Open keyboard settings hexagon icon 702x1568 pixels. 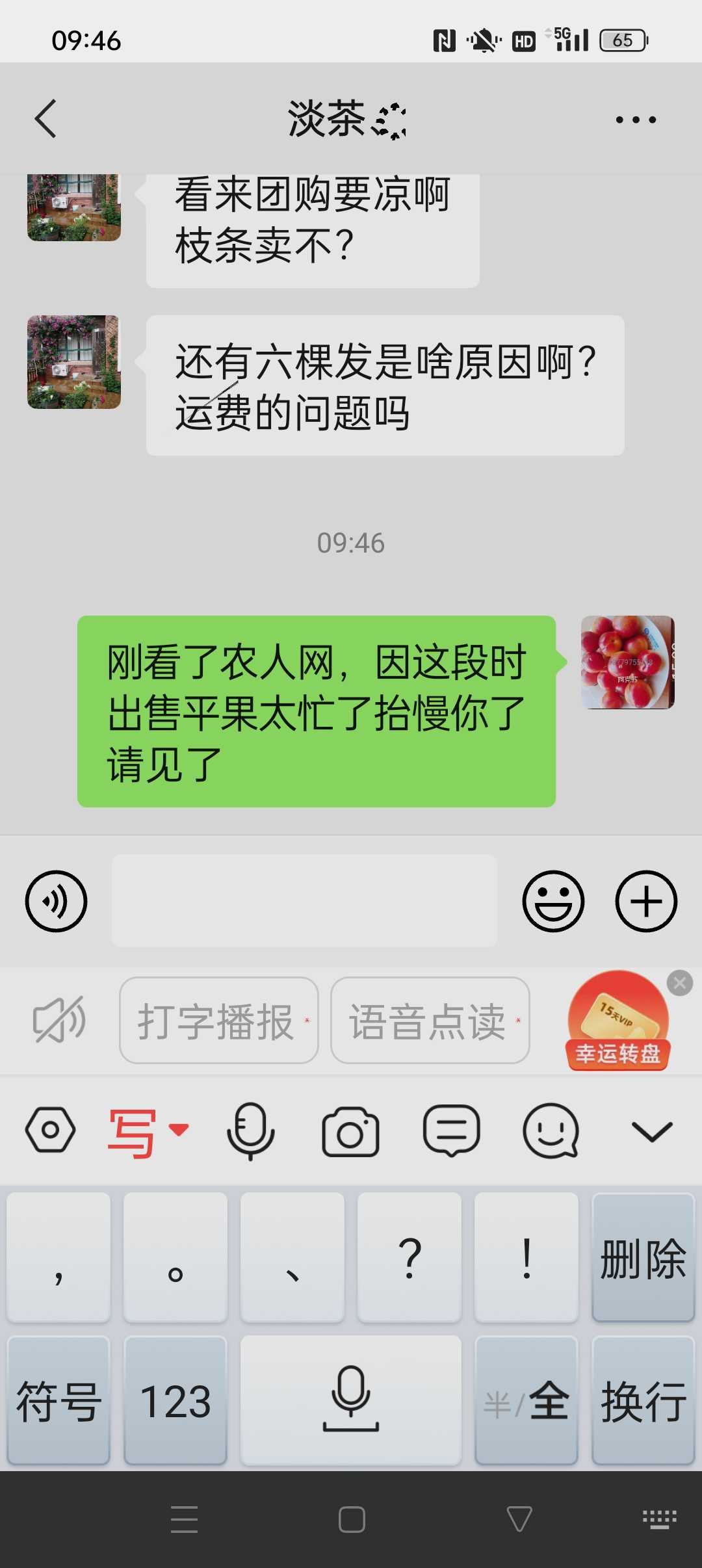point(50,1130)
